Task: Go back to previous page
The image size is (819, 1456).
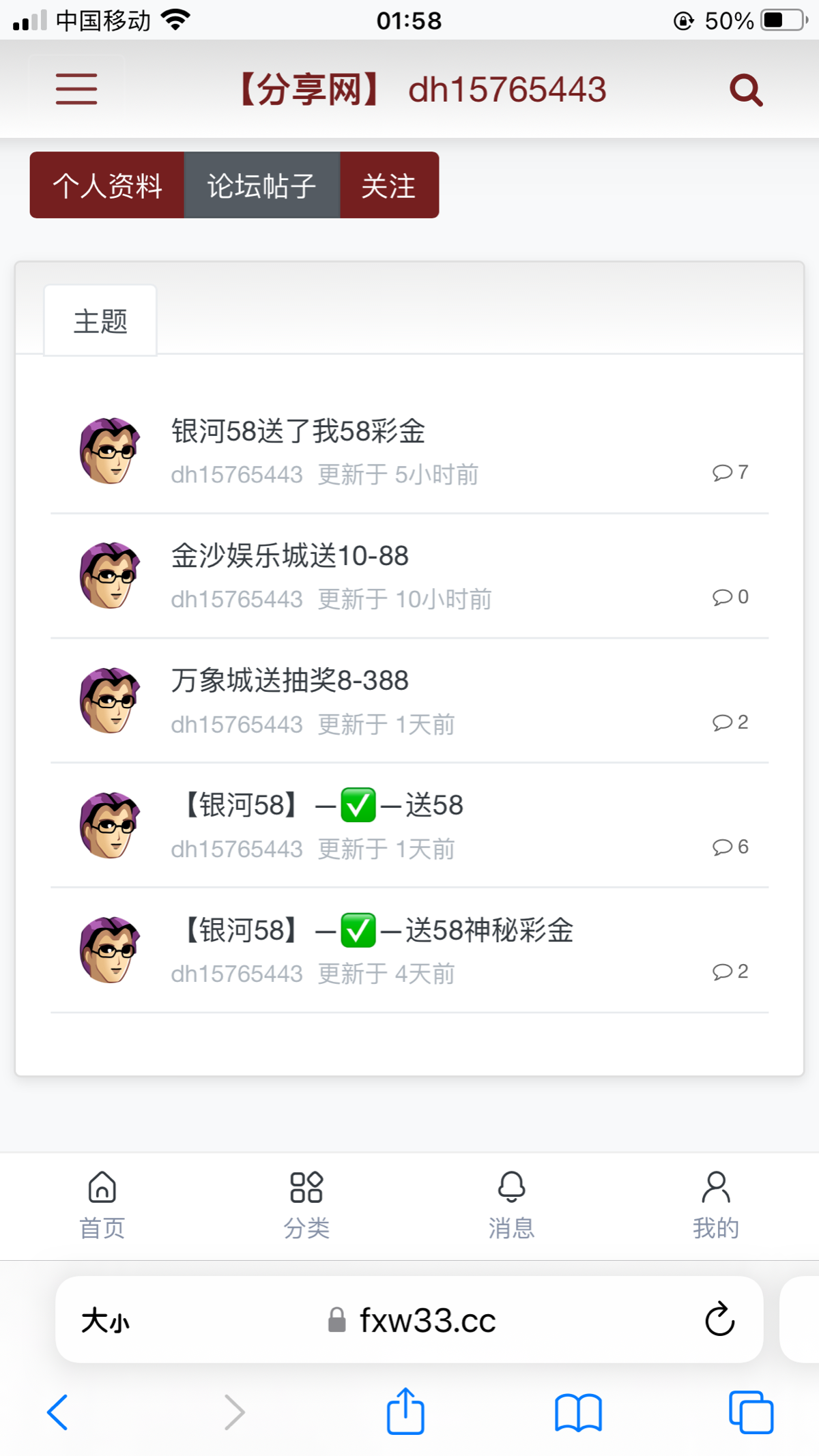Action: point(58,1412)
